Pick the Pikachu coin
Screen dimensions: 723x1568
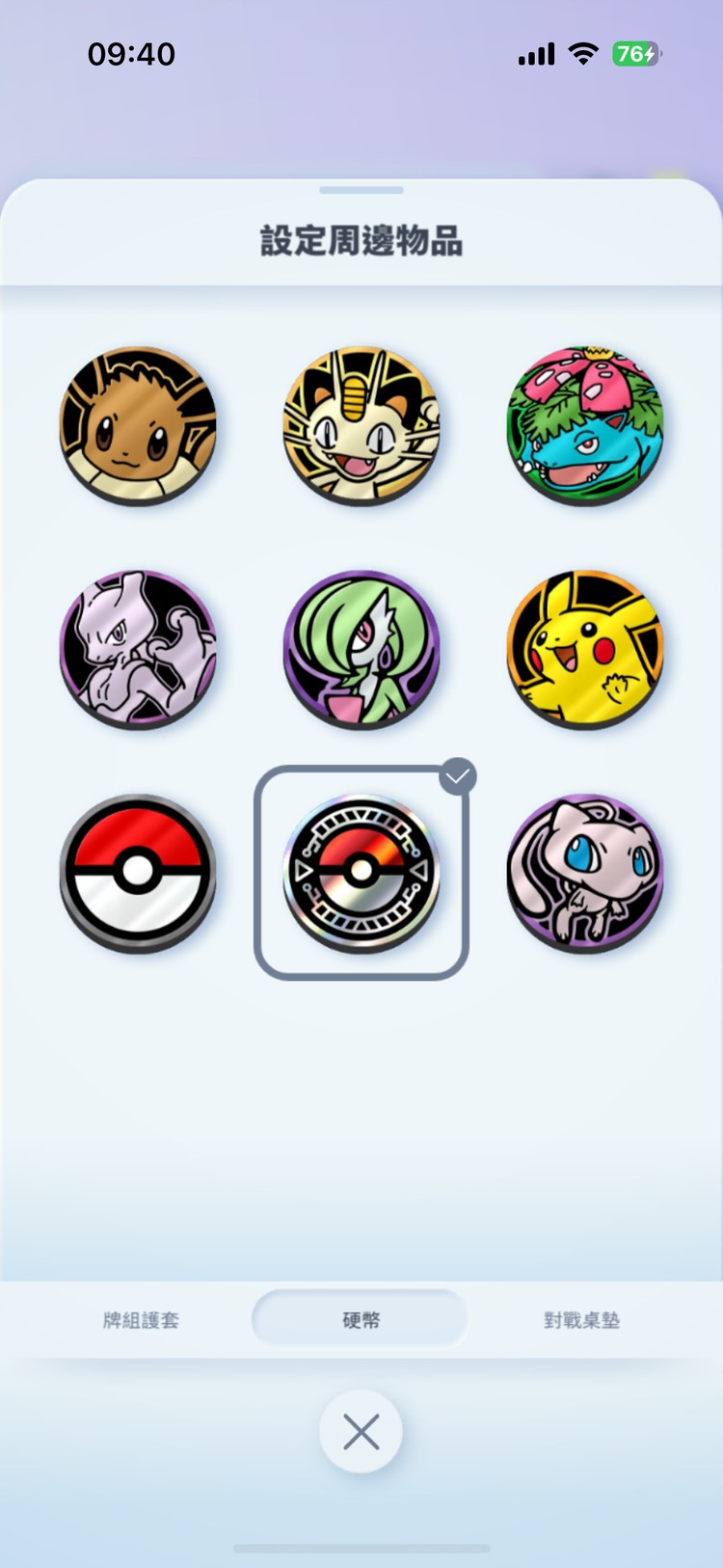(585, 648)
